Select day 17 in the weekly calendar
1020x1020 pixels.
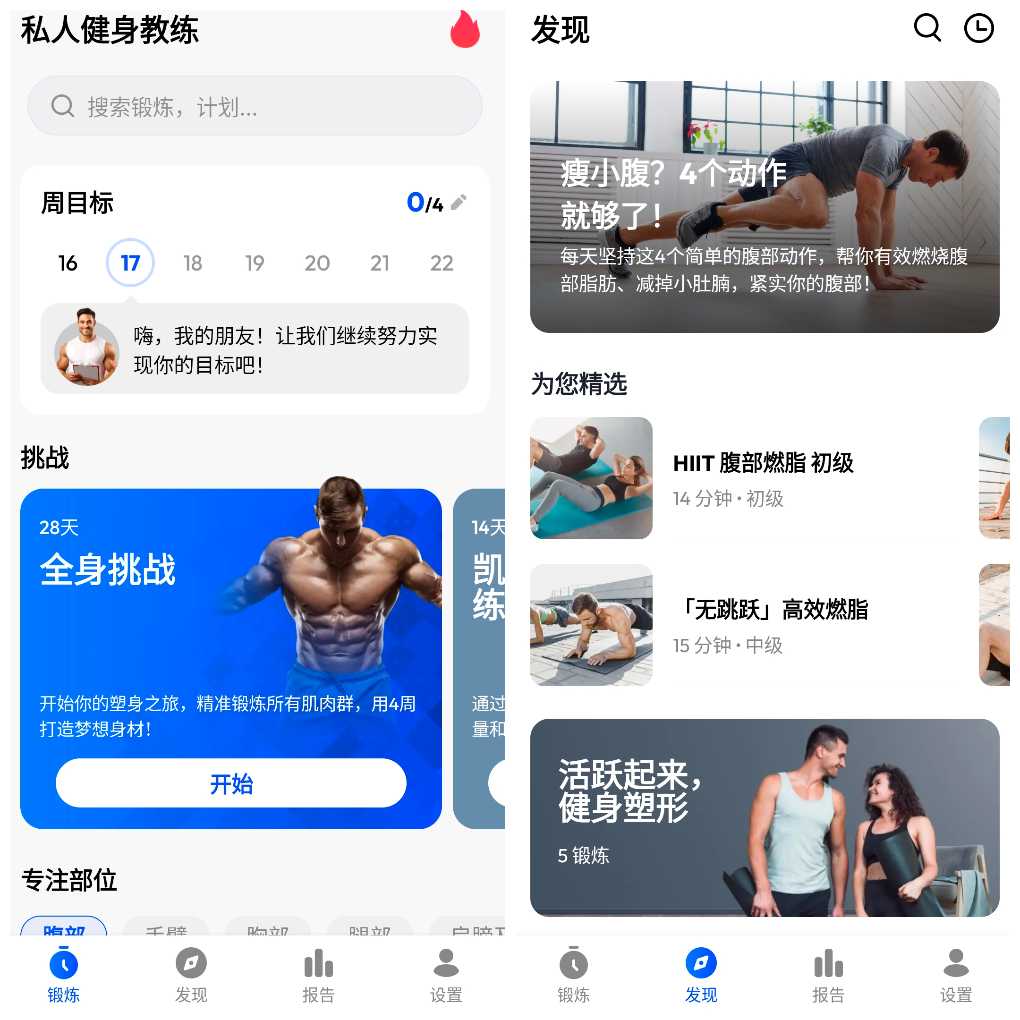130,263
